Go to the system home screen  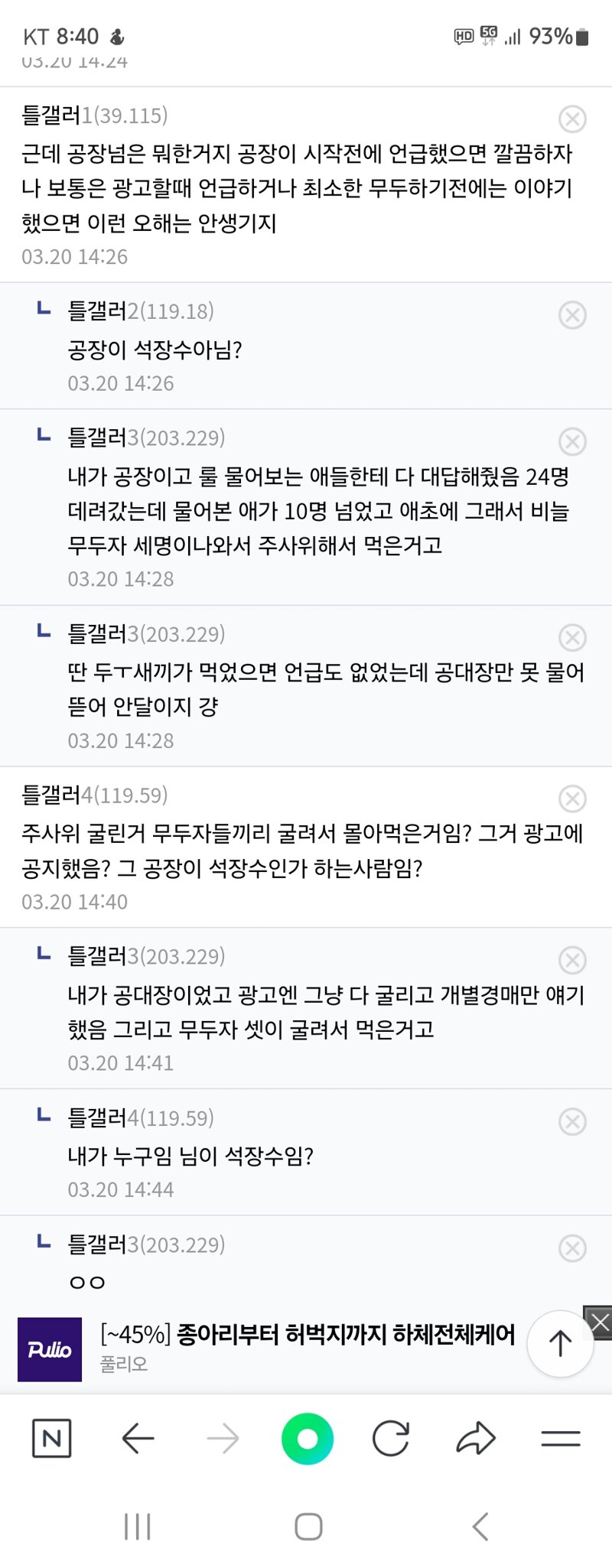tap(308, 1527)
